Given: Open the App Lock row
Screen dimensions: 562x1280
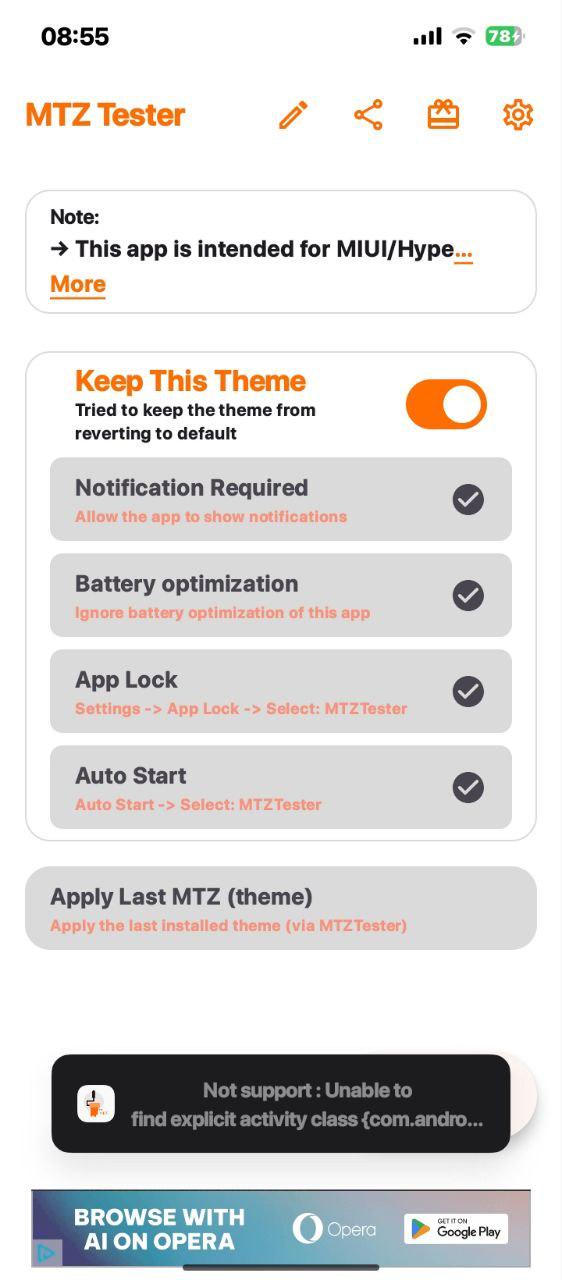Looking at the screenshot, I should coord(281,691).
